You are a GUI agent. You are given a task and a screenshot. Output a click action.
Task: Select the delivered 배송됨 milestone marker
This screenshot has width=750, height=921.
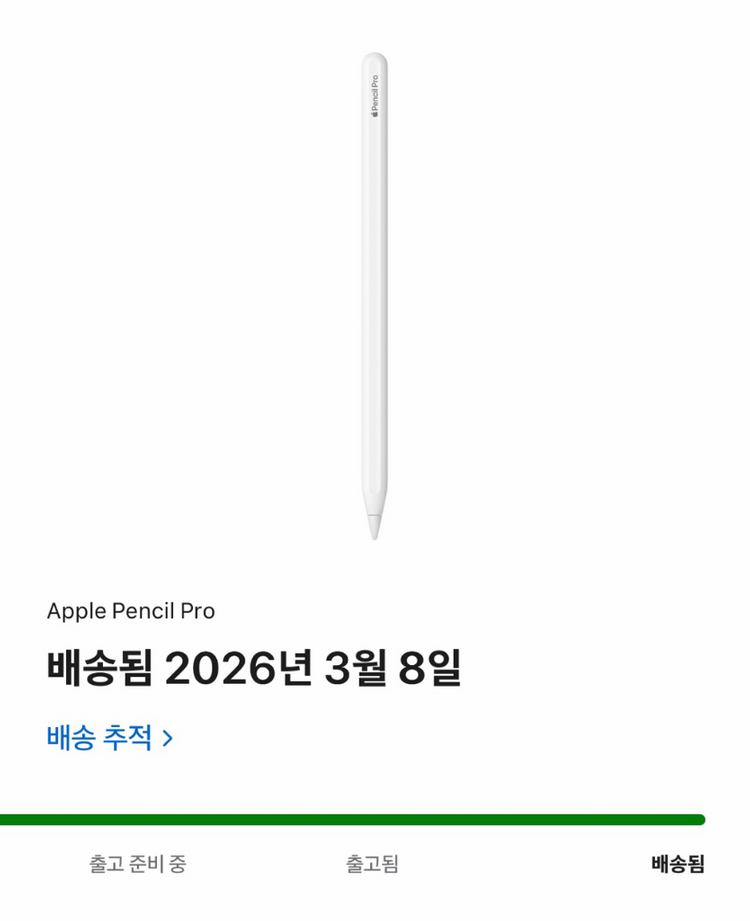pyautogui.click(x=676, y=817)
